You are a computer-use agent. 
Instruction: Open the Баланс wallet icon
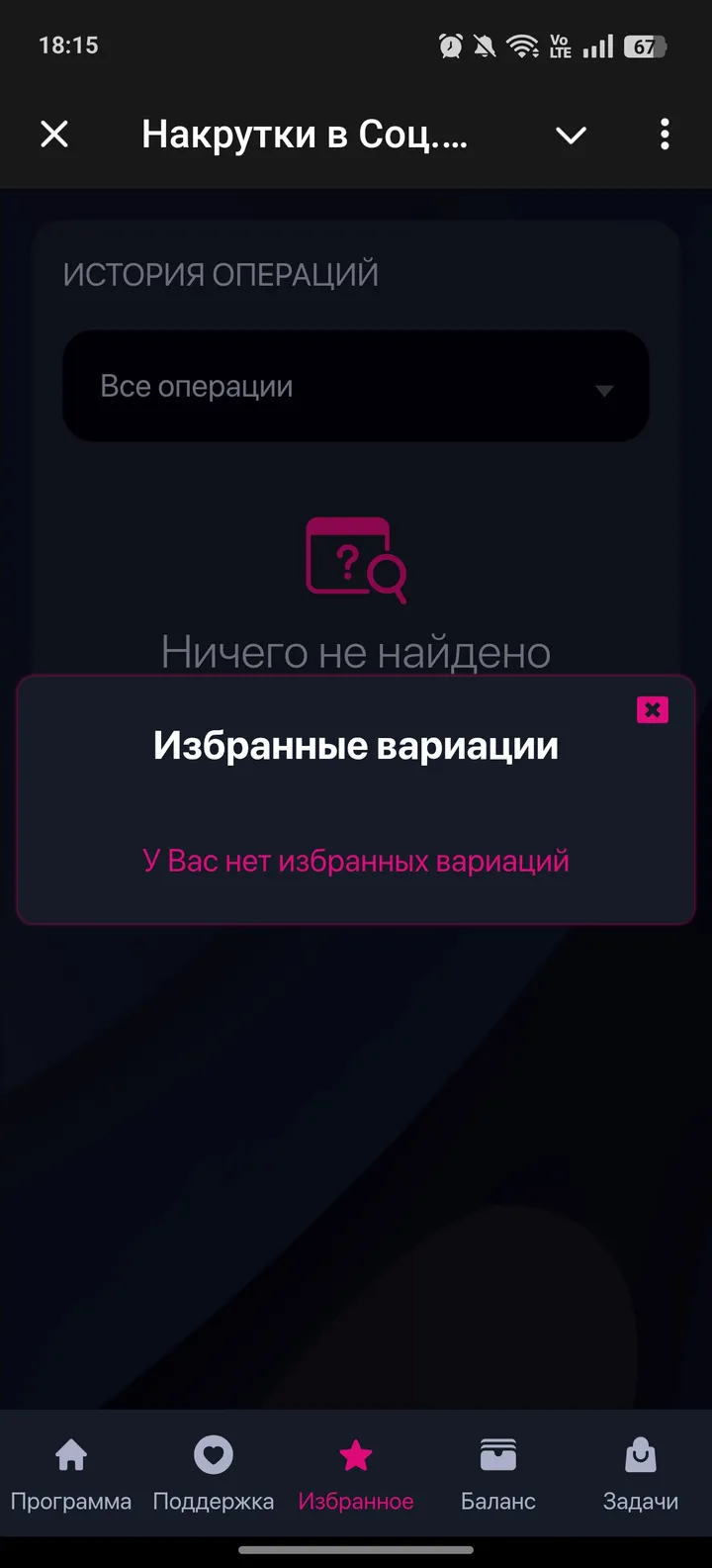point(498,1450)
